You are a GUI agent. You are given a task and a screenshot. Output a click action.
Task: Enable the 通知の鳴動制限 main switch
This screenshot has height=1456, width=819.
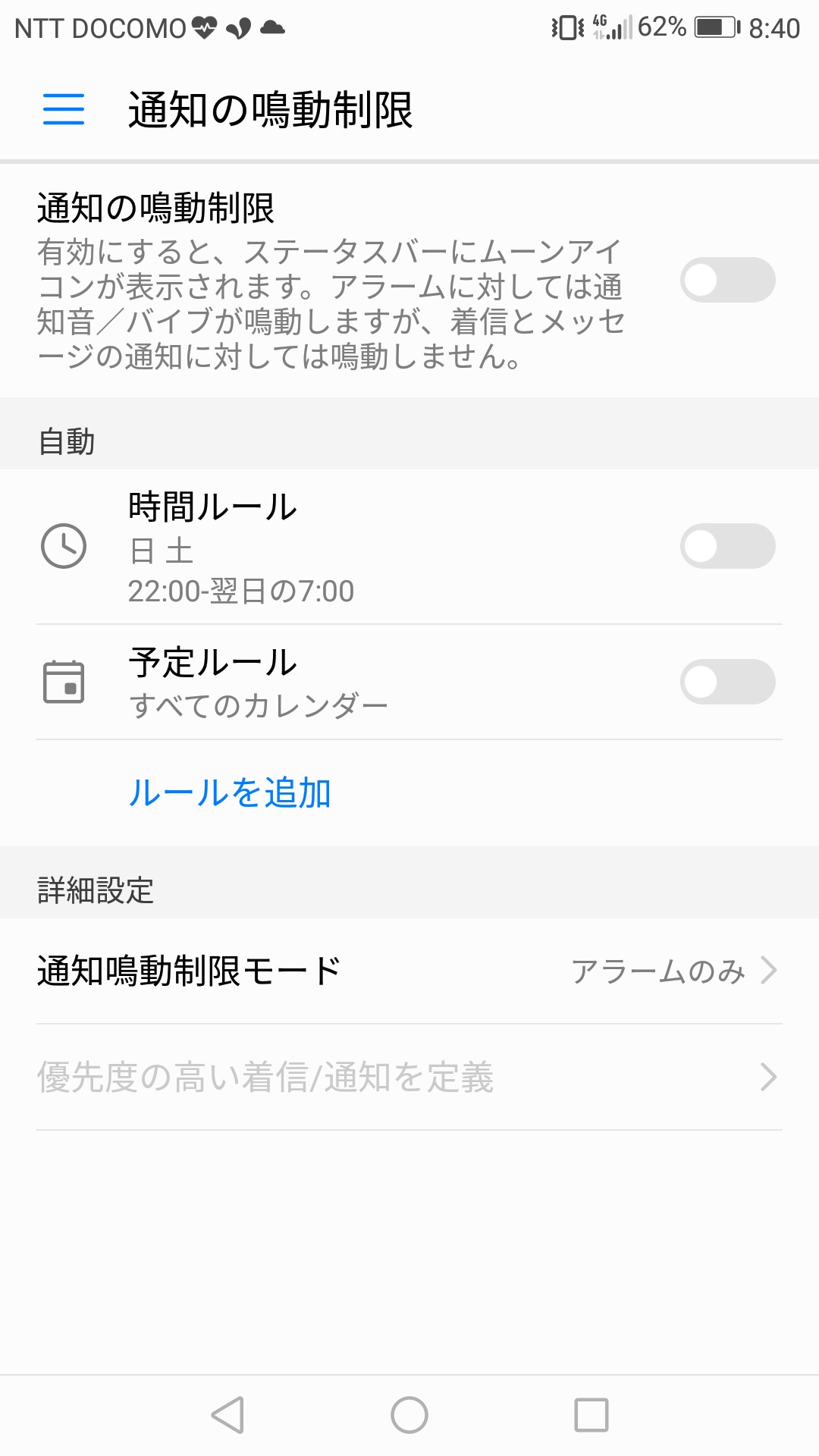coord(727,280)
